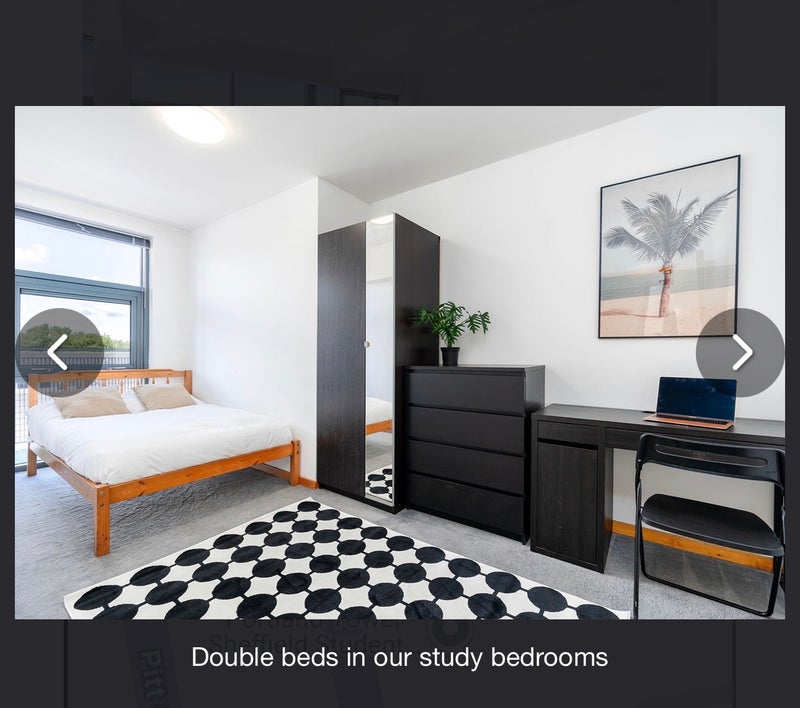
Task: Go to the next bedroom photo
Action: coord(740,352)
